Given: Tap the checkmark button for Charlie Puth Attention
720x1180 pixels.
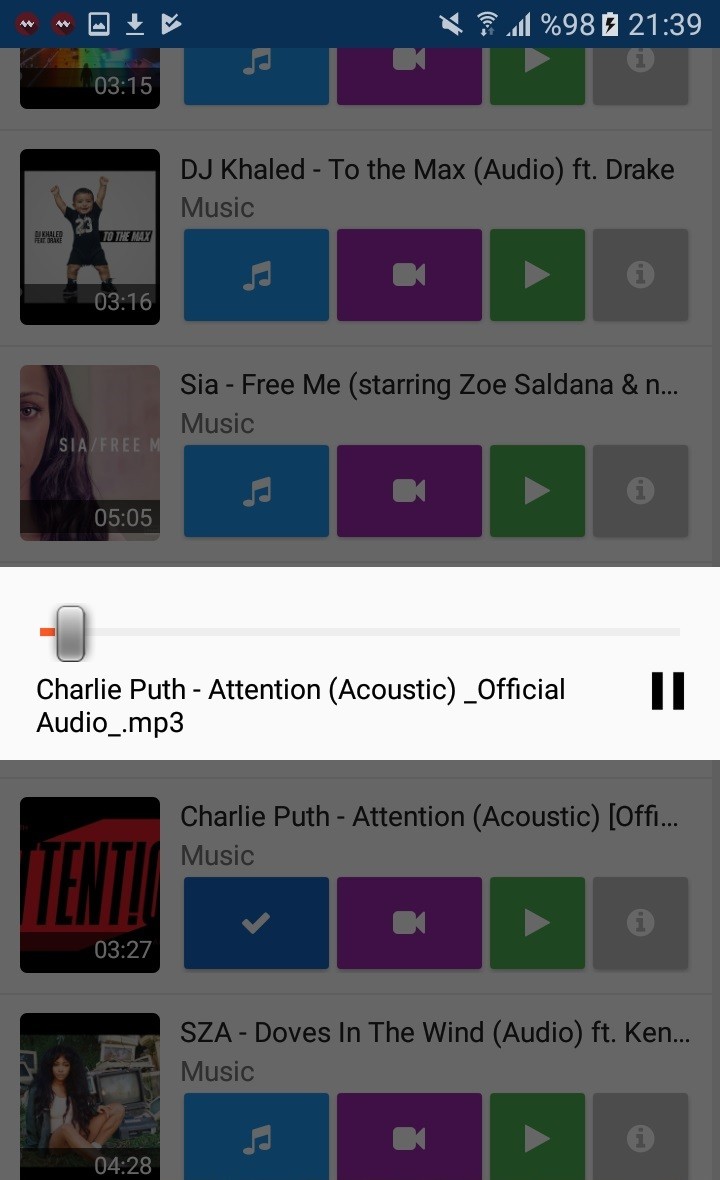Looking at the screenshot, I should (256, 923).
